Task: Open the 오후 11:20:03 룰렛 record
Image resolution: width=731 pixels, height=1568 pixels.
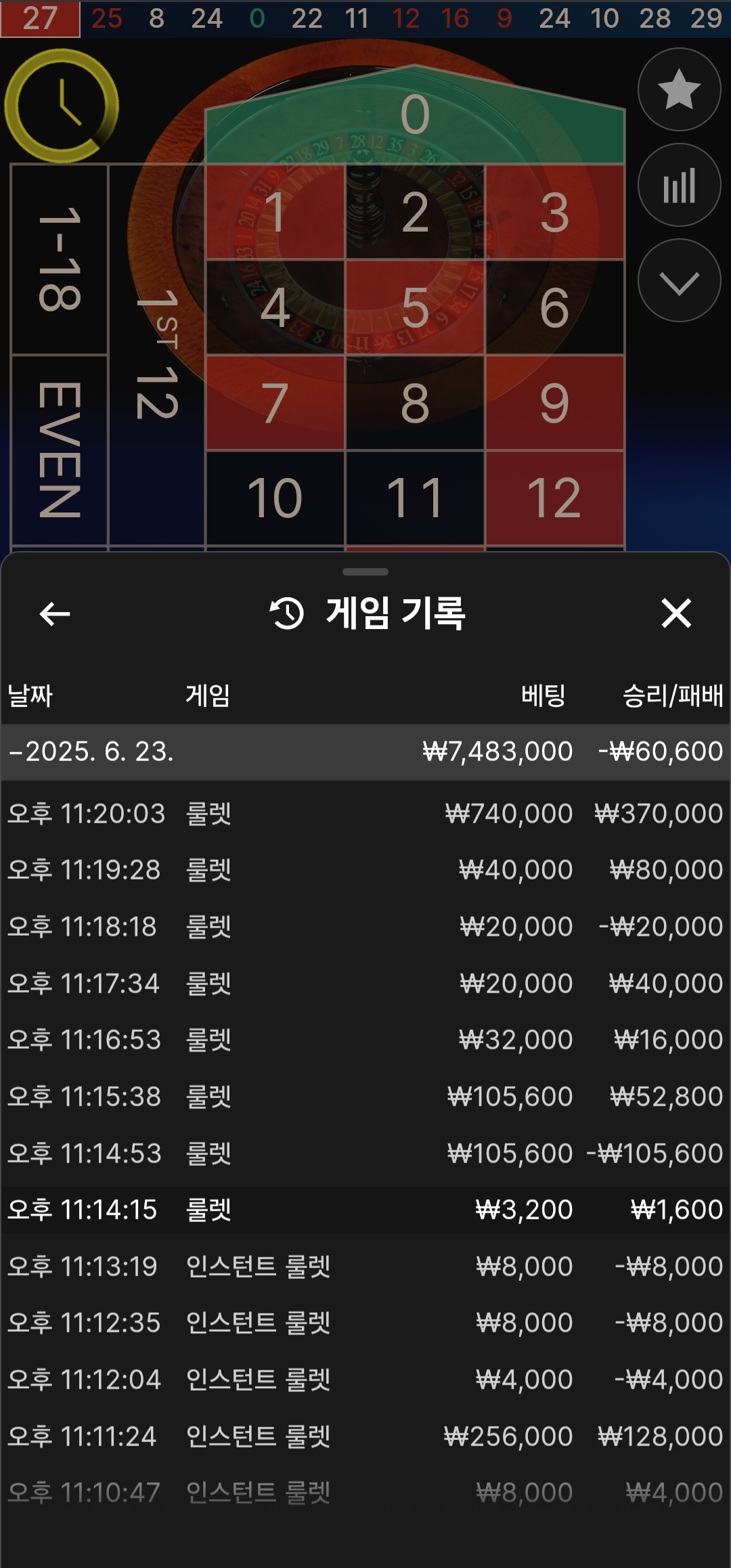Action: pos(365,813)
